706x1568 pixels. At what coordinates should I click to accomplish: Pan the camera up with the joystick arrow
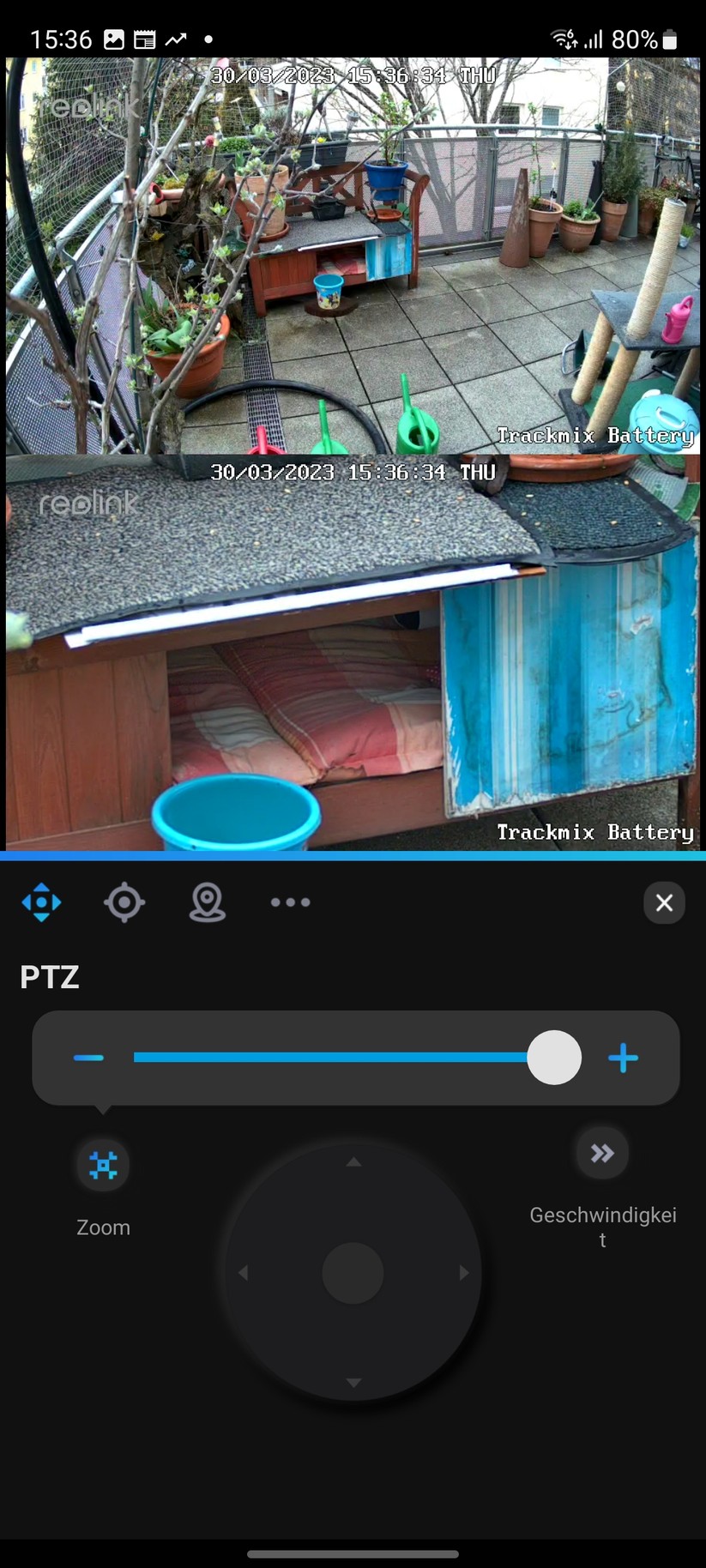click(x=353, y=1162)
